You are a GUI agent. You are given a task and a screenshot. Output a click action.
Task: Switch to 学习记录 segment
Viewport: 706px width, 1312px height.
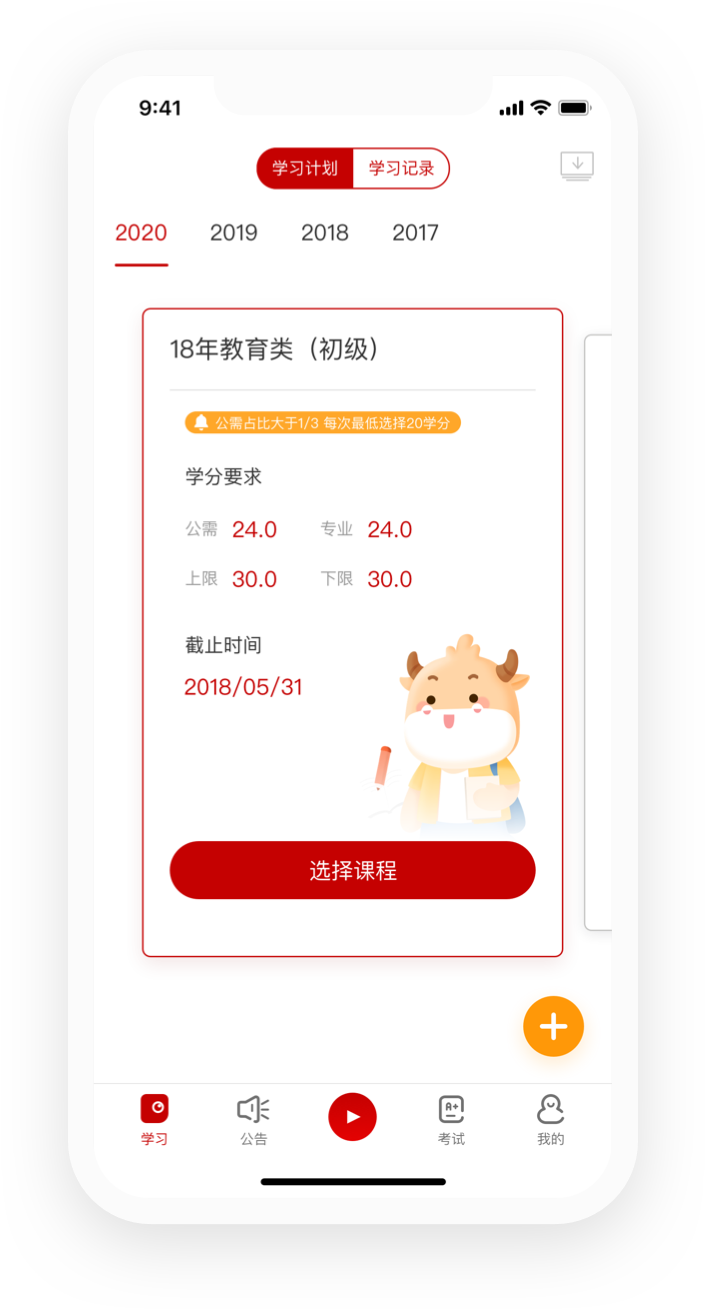401,168
